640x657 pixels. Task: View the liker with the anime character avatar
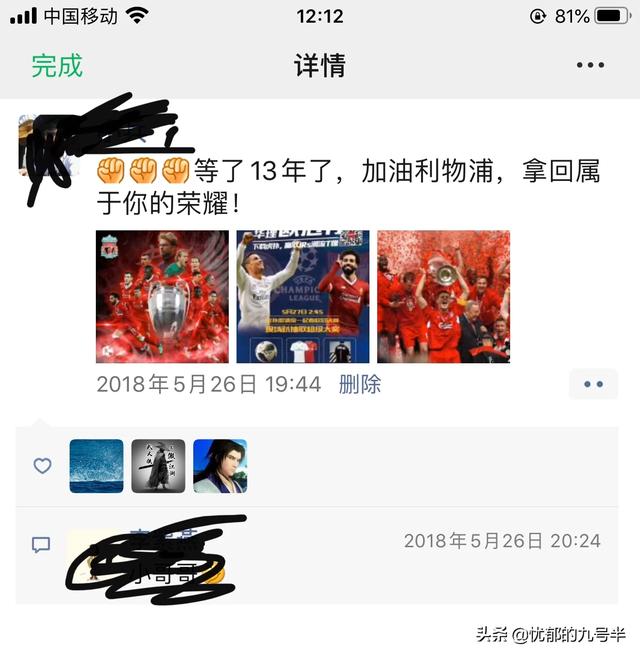[x=219, y=466]
